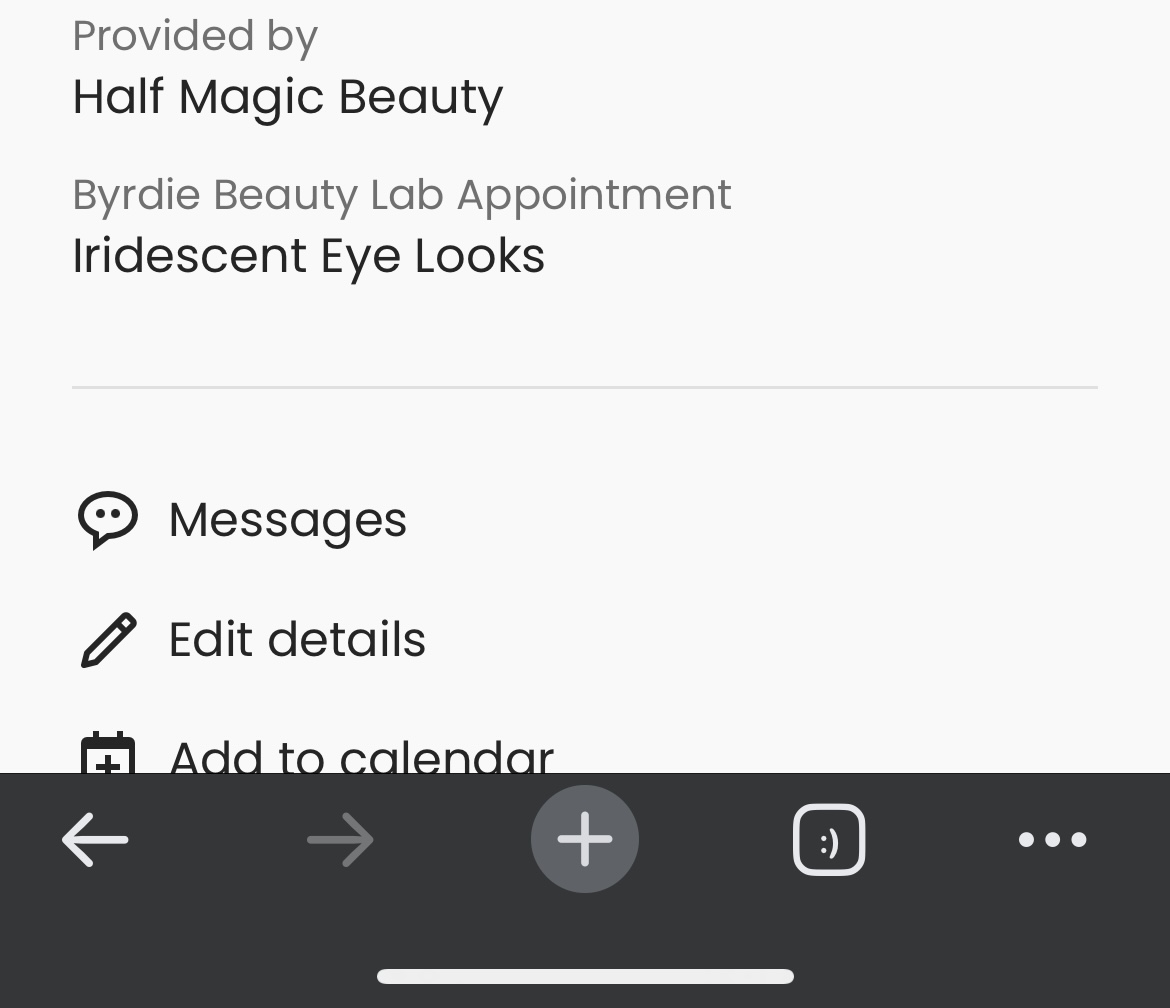Open the tab switcher
This screenshot has width=1170, height=1008.
(x=828, y=839)
